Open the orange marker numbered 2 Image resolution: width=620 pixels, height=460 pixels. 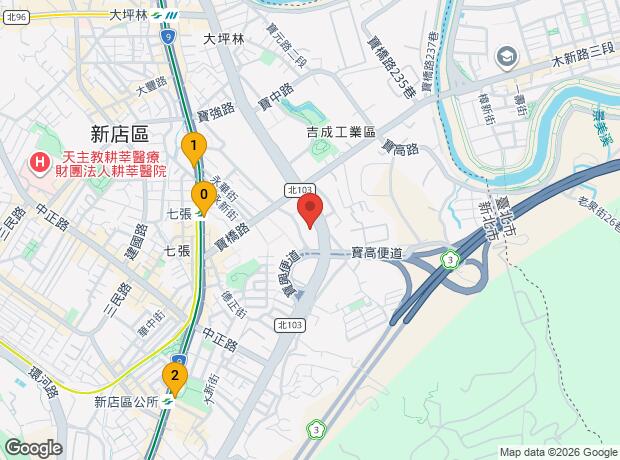coord(175,379)
